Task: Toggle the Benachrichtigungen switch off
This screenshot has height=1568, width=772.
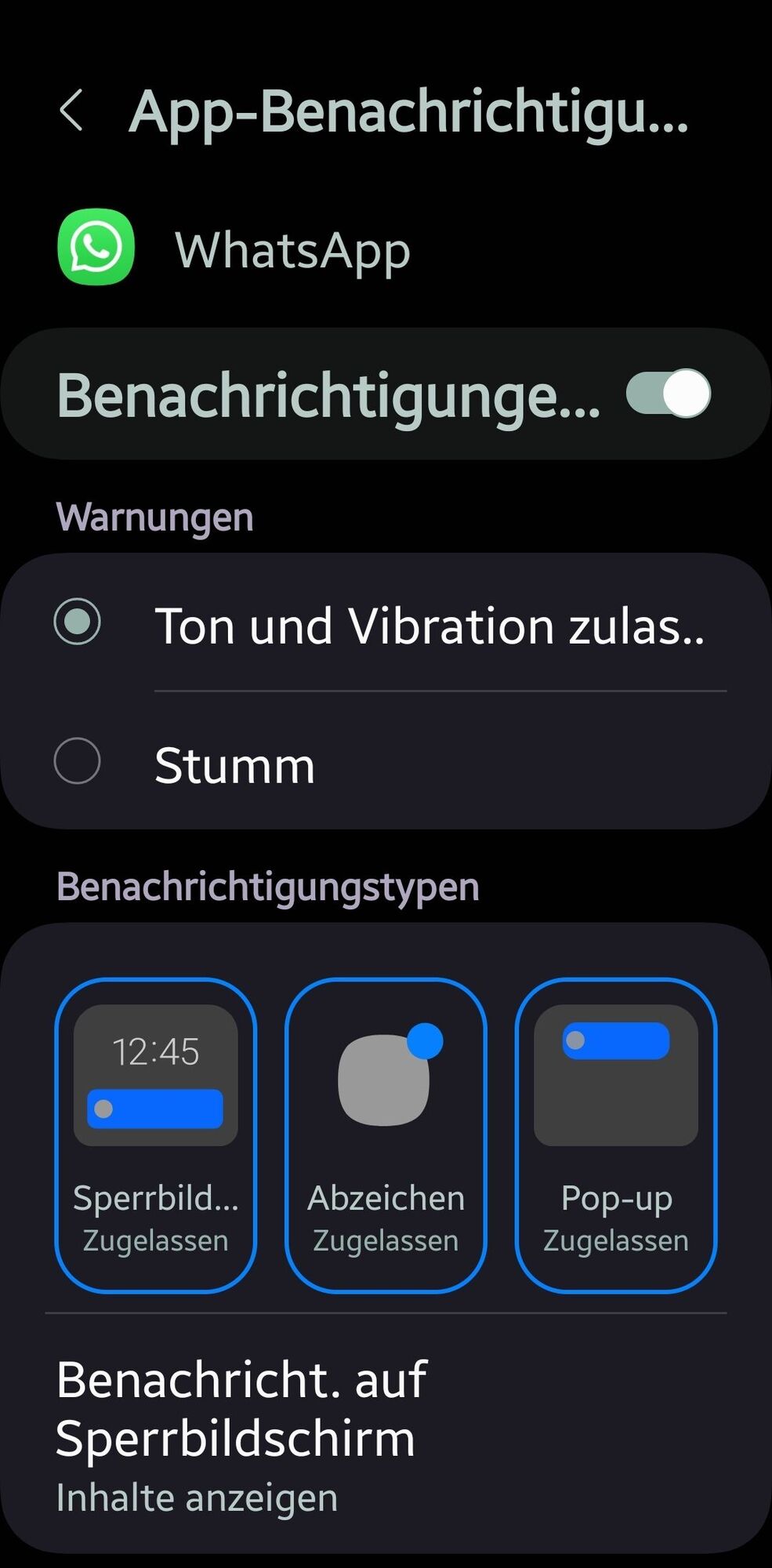Action: tap(668, 394)
